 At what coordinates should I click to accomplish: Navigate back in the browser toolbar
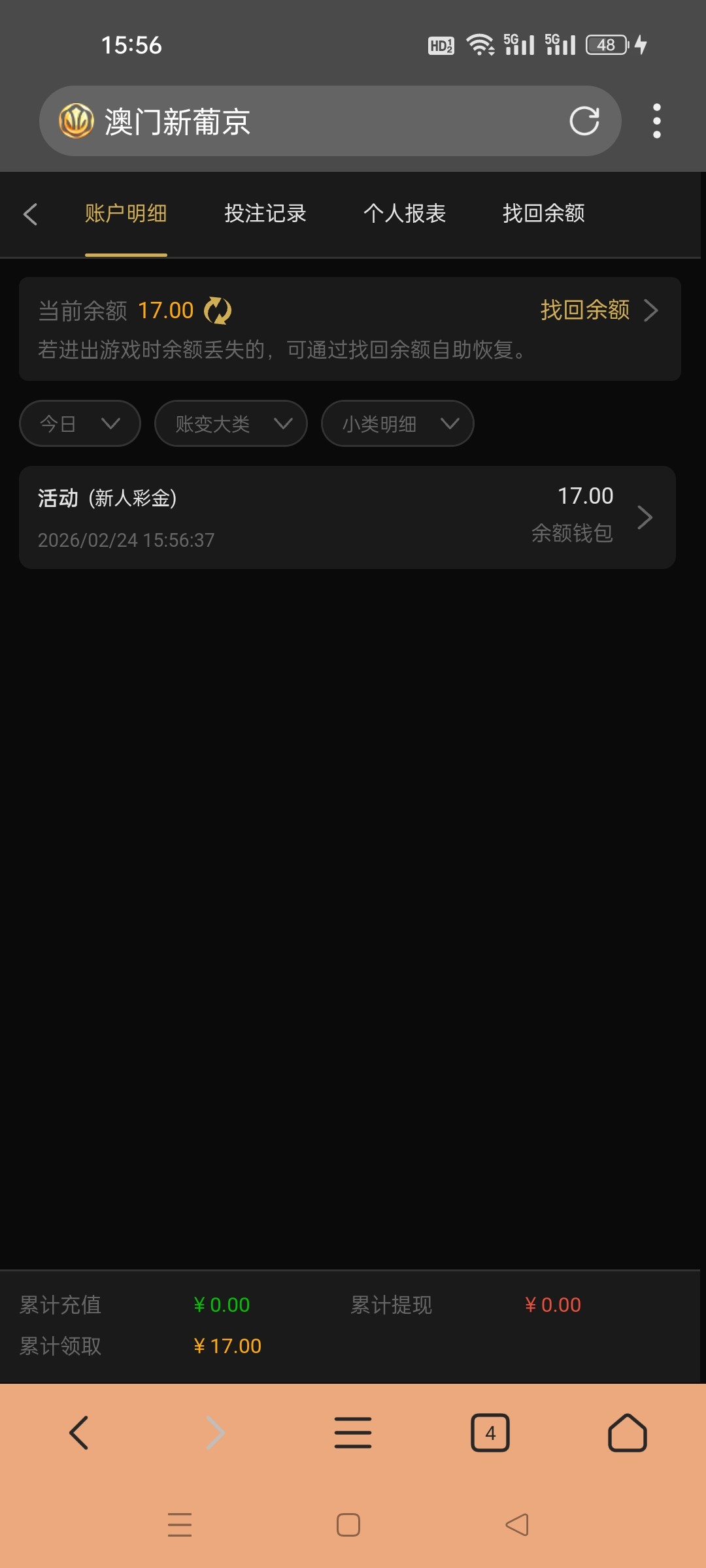point(79,1433)
